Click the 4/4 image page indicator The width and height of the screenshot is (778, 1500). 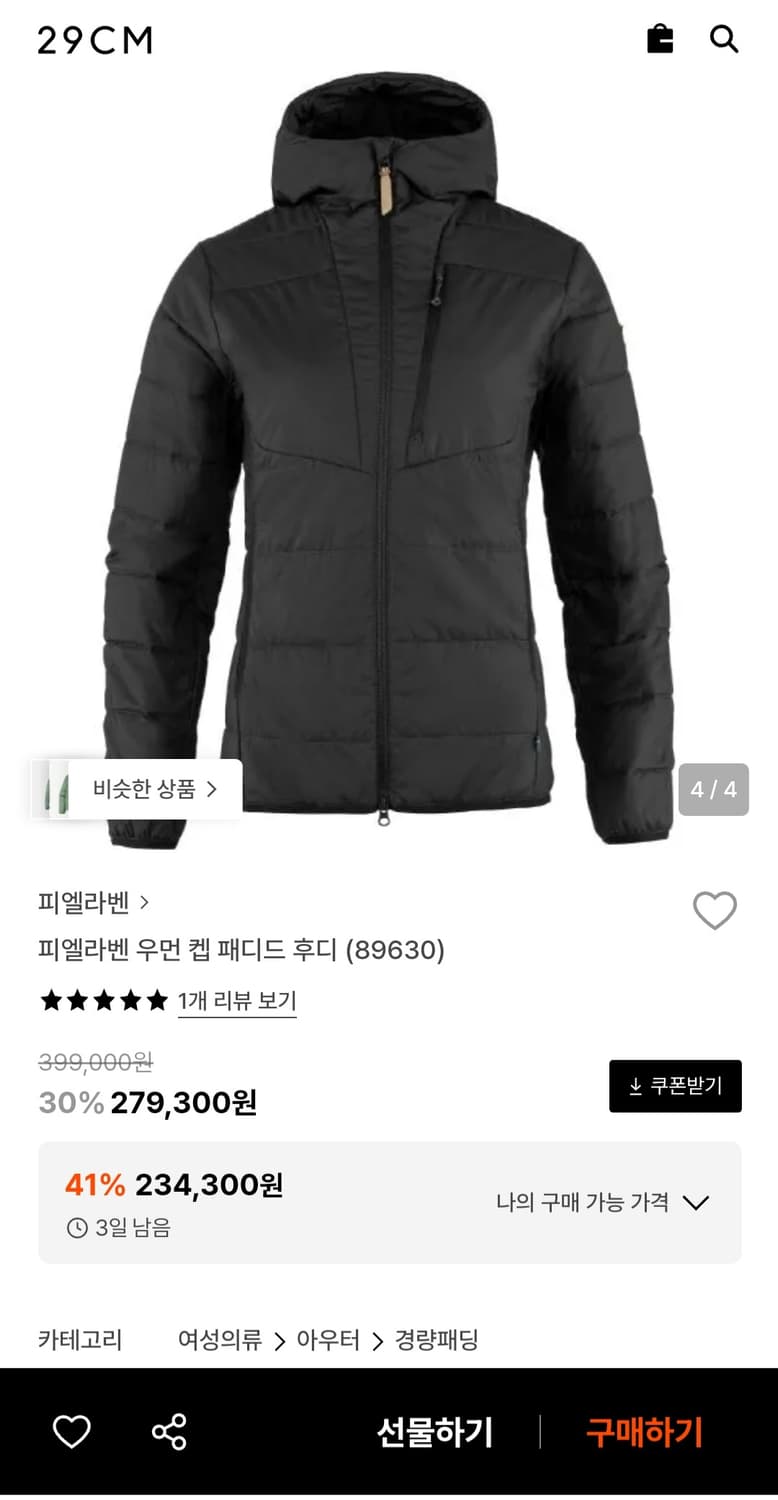713,790
